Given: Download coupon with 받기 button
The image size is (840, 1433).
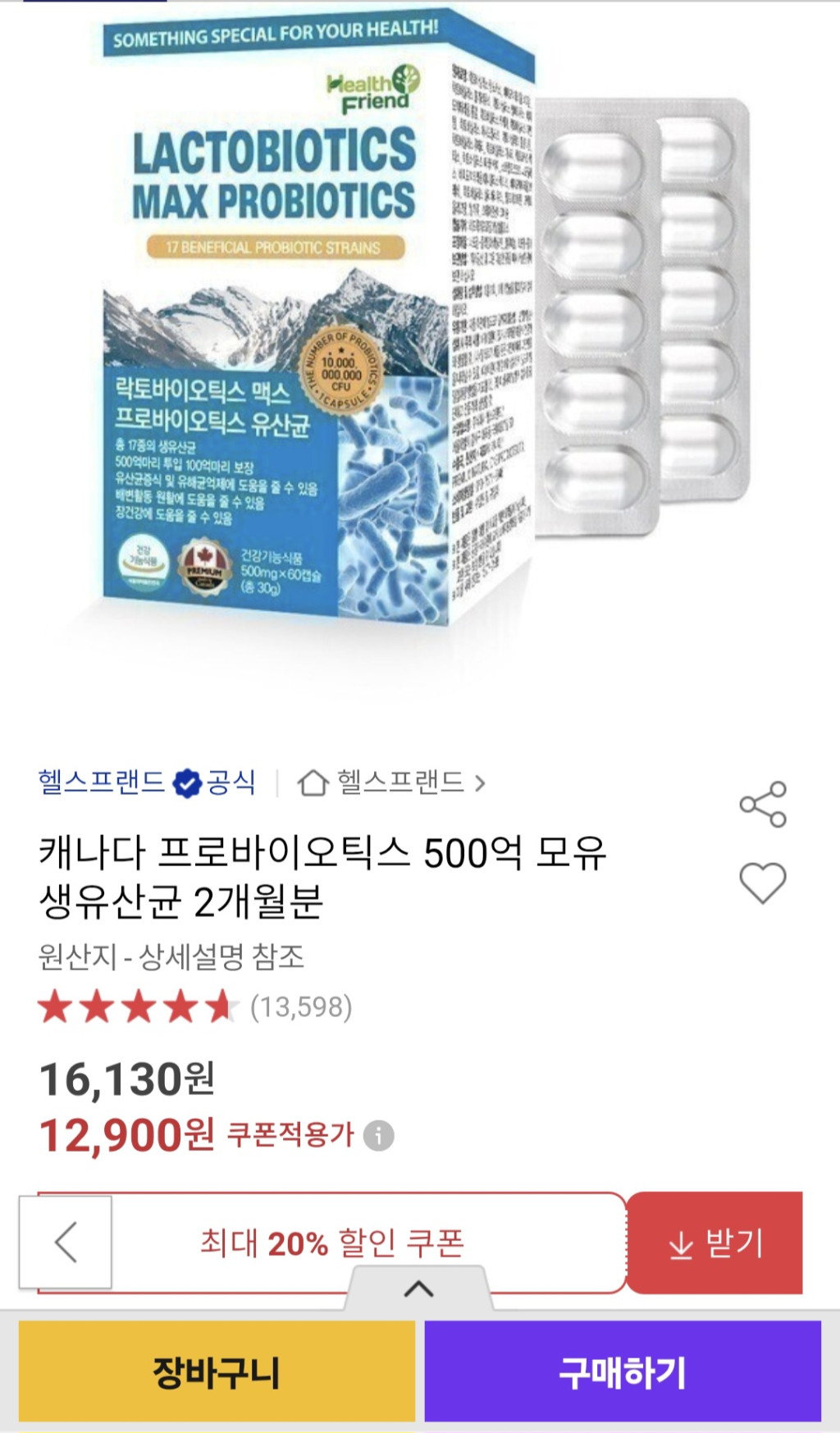Looking at the screenshot, I should 715,1243.
